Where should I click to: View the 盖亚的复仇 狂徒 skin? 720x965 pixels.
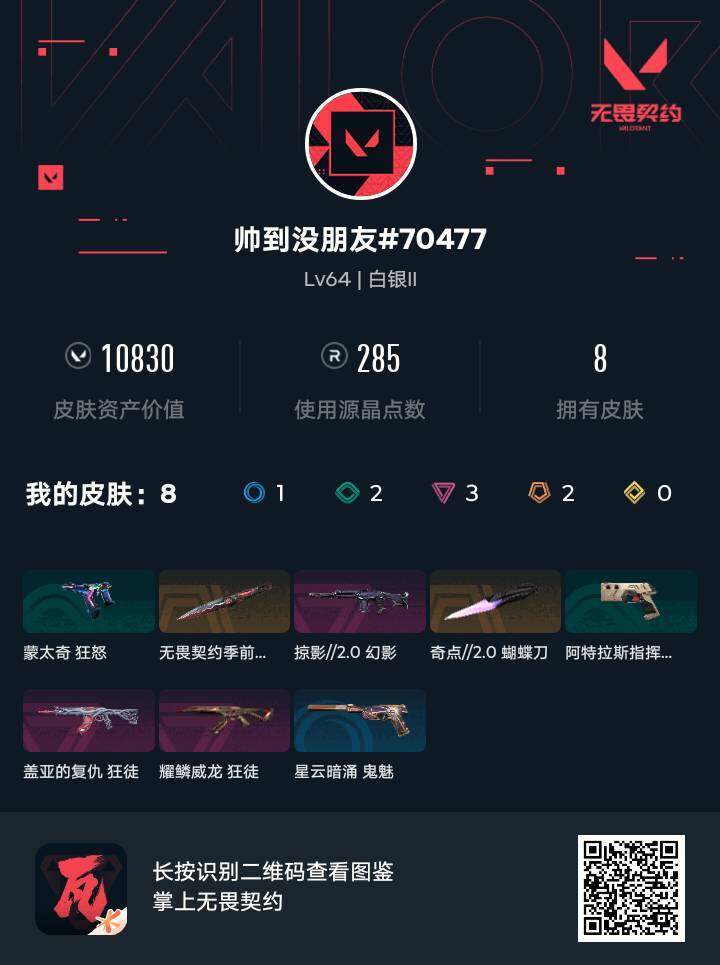click(x=88, y=719)
